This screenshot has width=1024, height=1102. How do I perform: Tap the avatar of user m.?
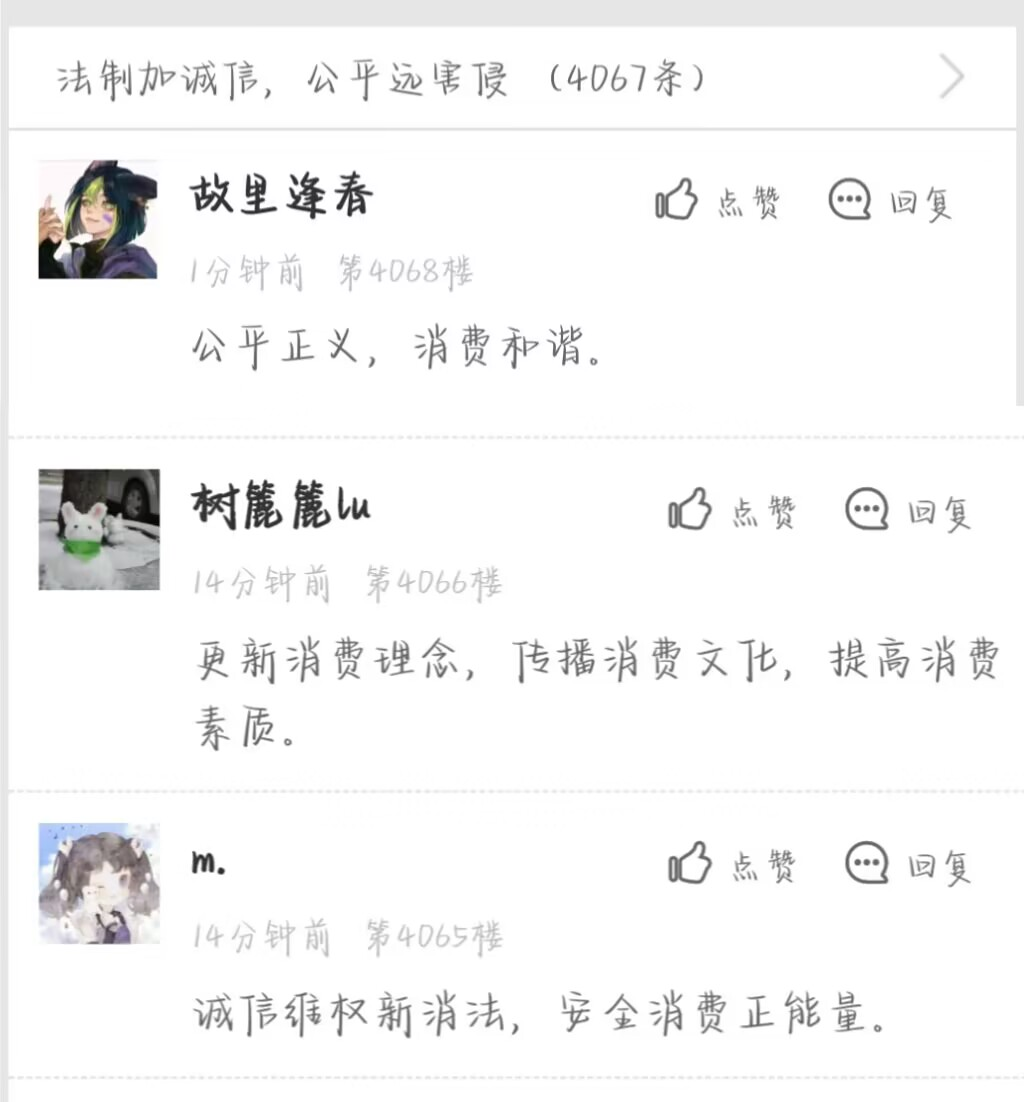(98, 883)
